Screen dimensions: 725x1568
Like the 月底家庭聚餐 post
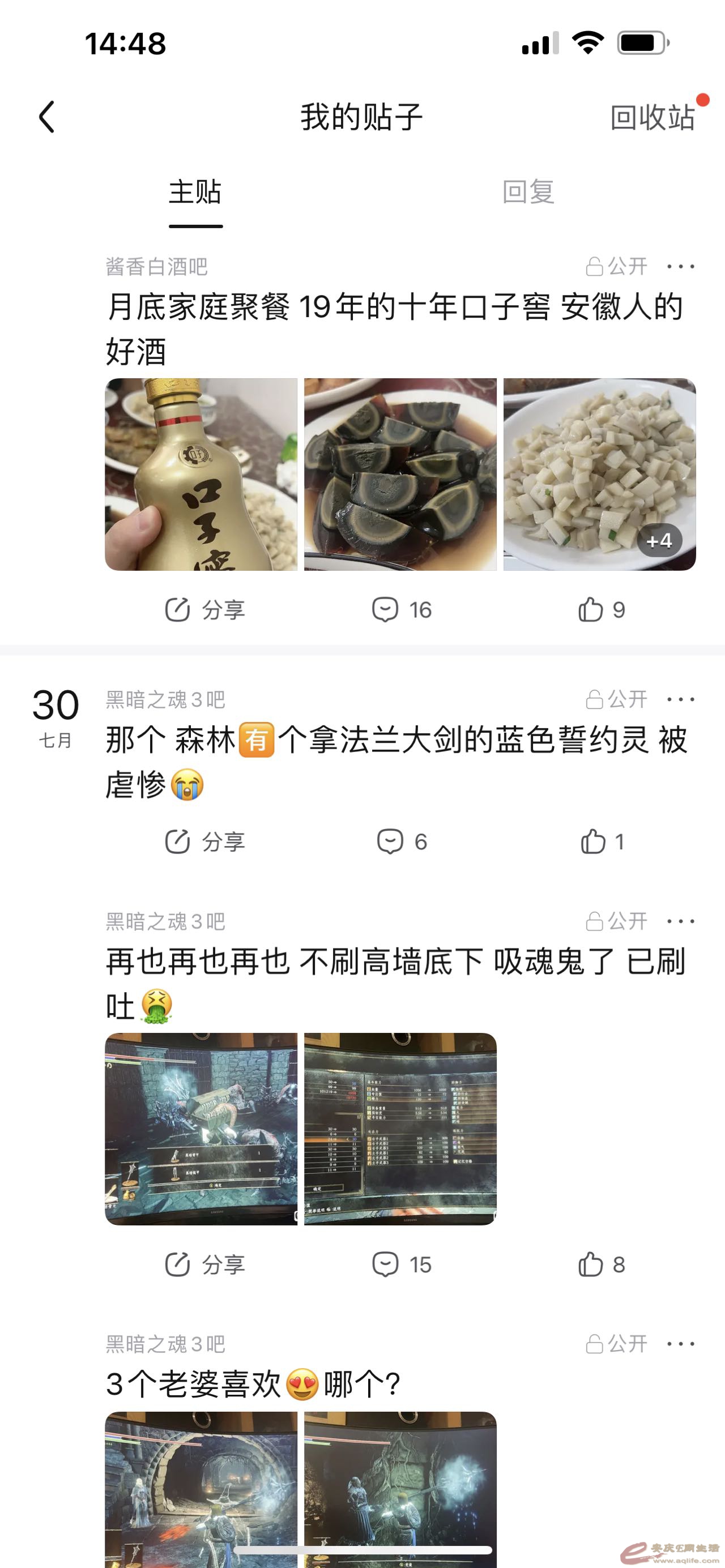[601, 610]
